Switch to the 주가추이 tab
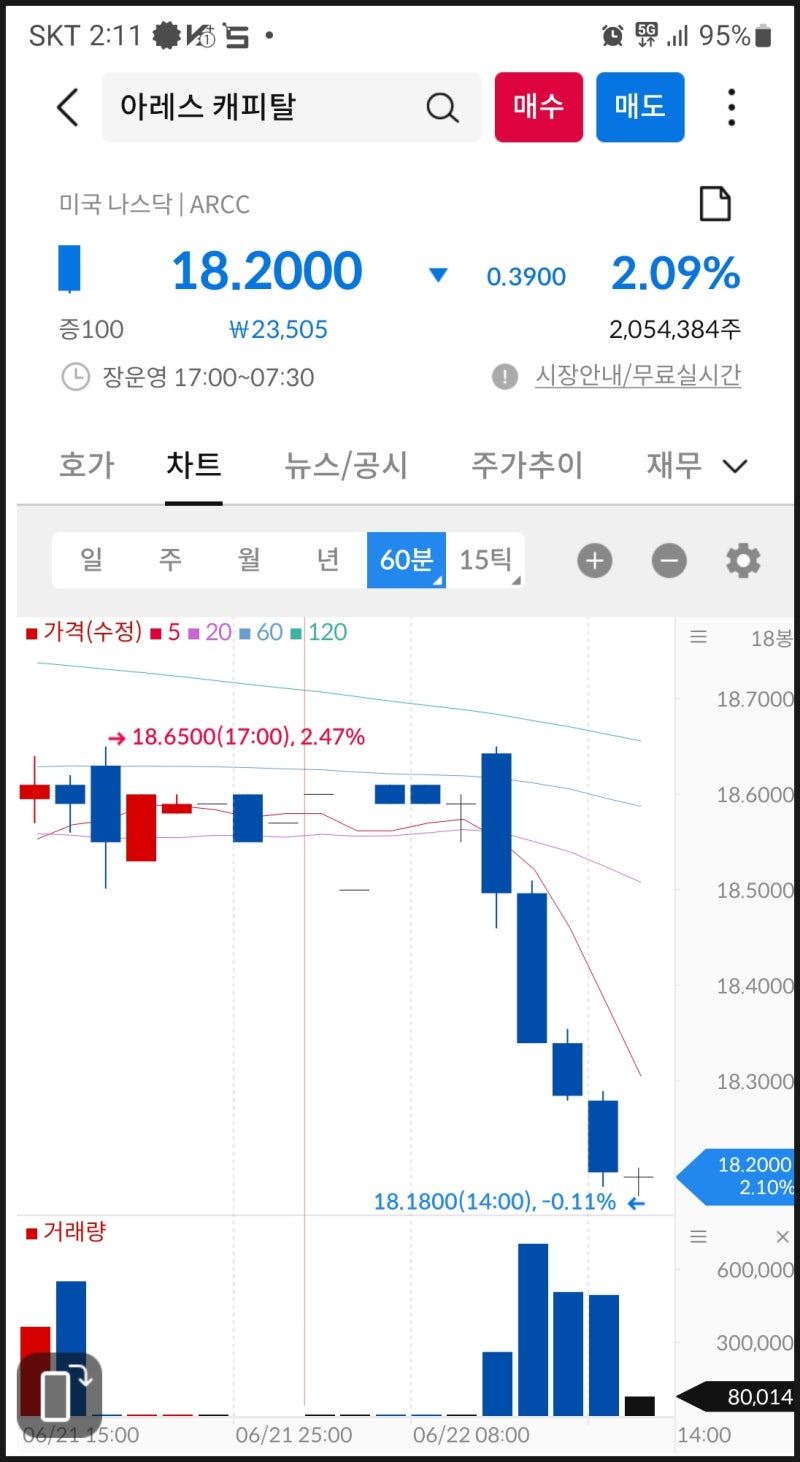 pos(527,465)
